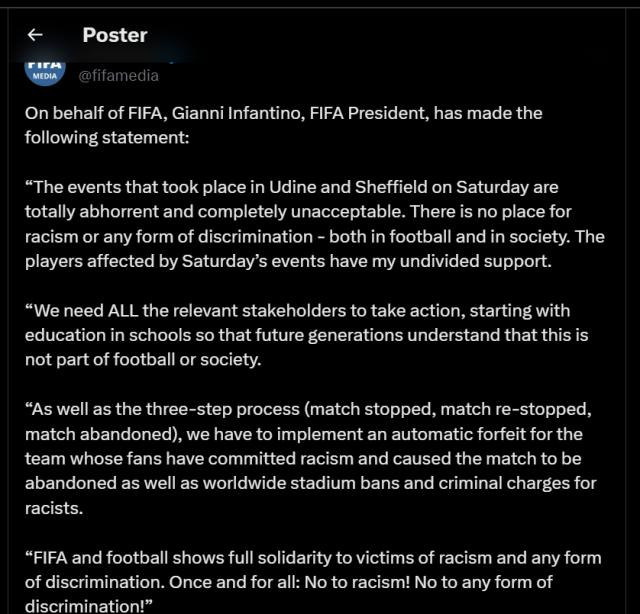Go back using the arrow beside Poster

tap(35, 35)
